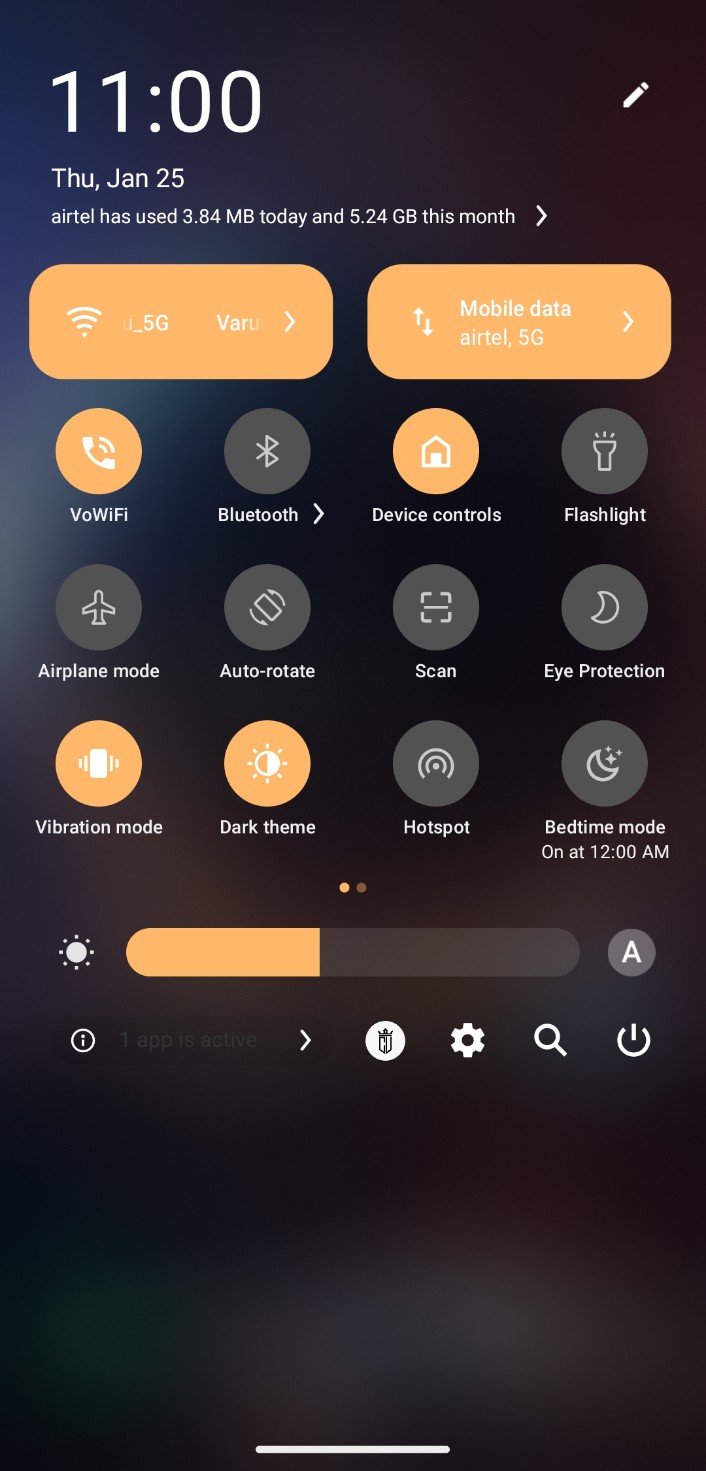Enable Airplane mode
Image resolution: width=706 pixels, height=1471 pixels.
click(98, 608)
